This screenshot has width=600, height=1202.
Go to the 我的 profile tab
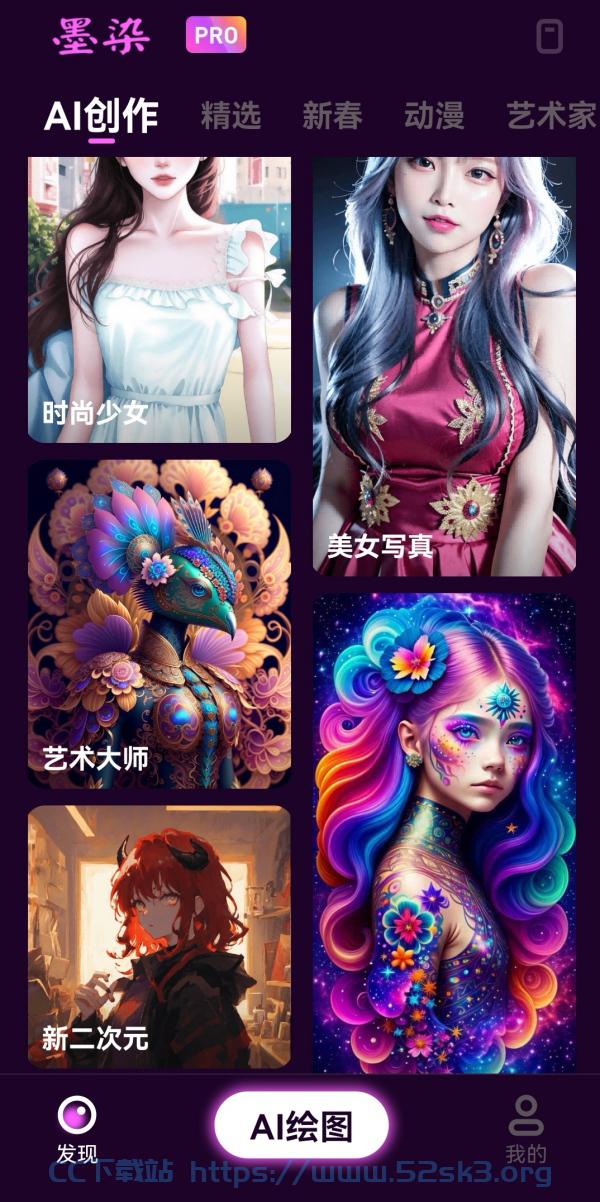tap(526, 1129)
